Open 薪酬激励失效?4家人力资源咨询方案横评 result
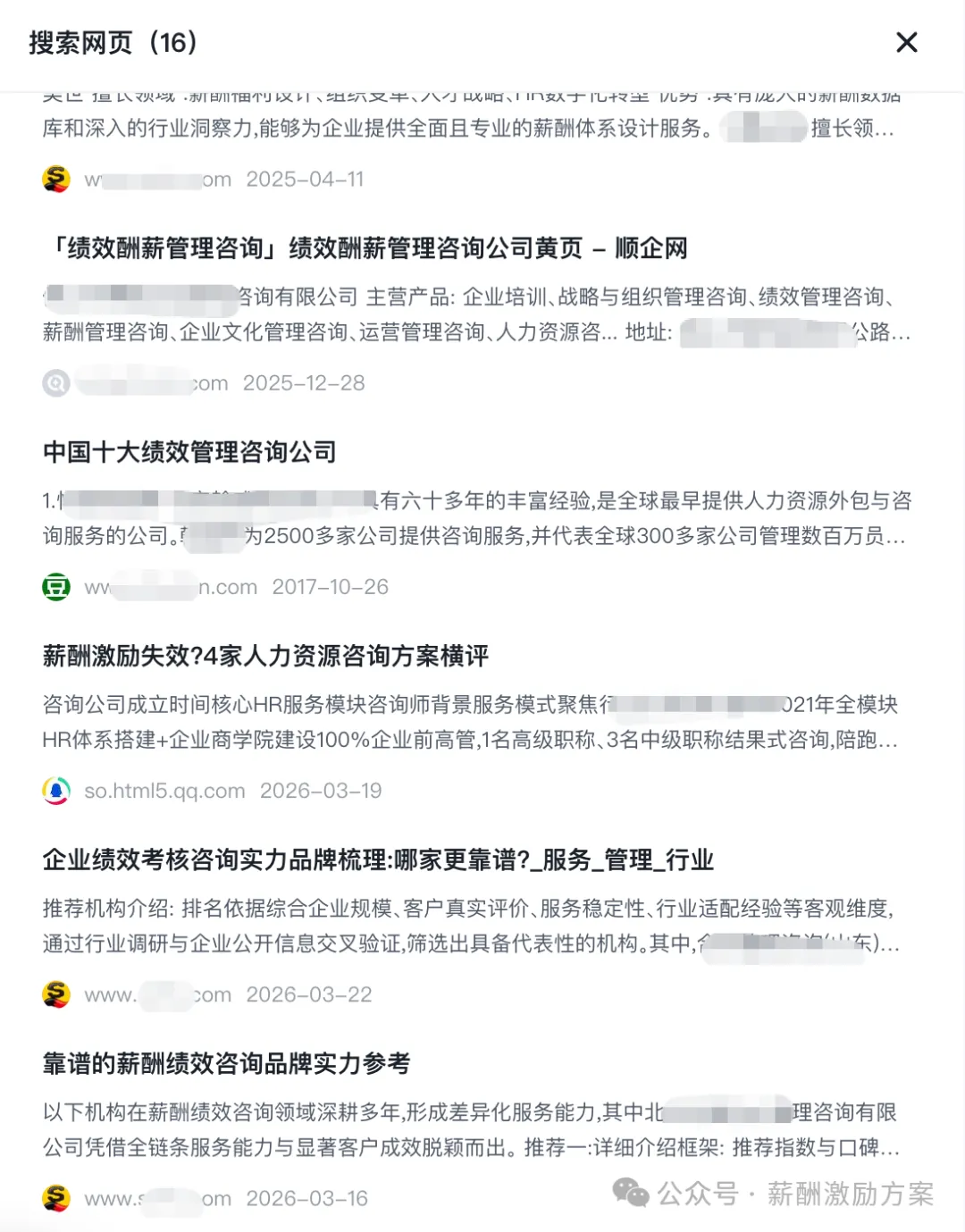 point(265,657)
